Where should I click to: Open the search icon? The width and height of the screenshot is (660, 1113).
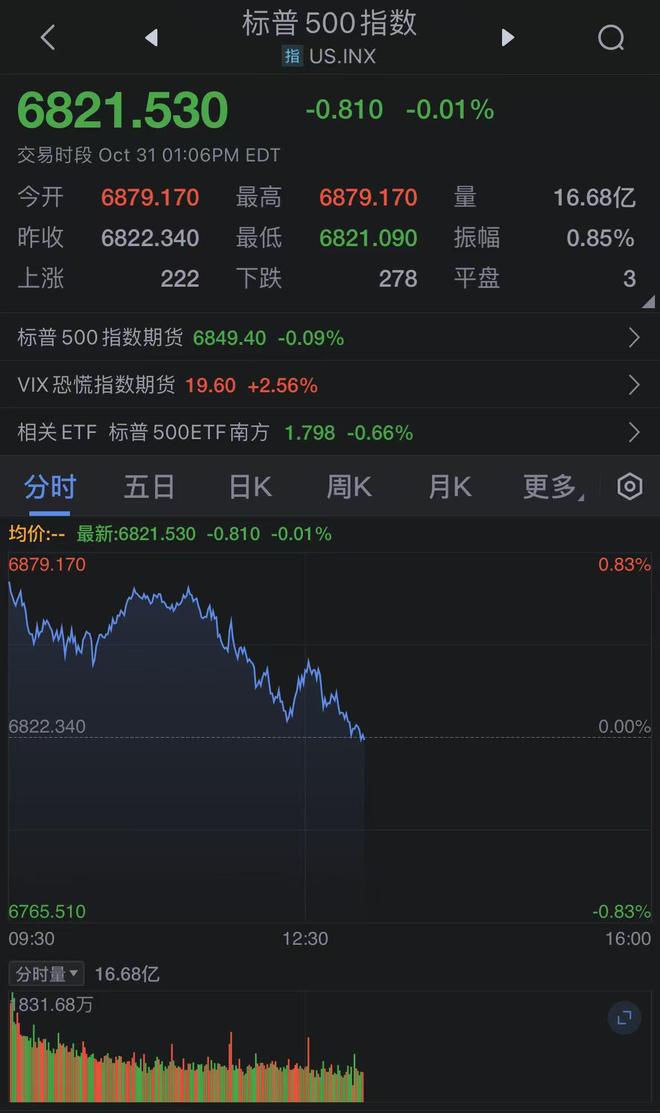pos(610,38)
